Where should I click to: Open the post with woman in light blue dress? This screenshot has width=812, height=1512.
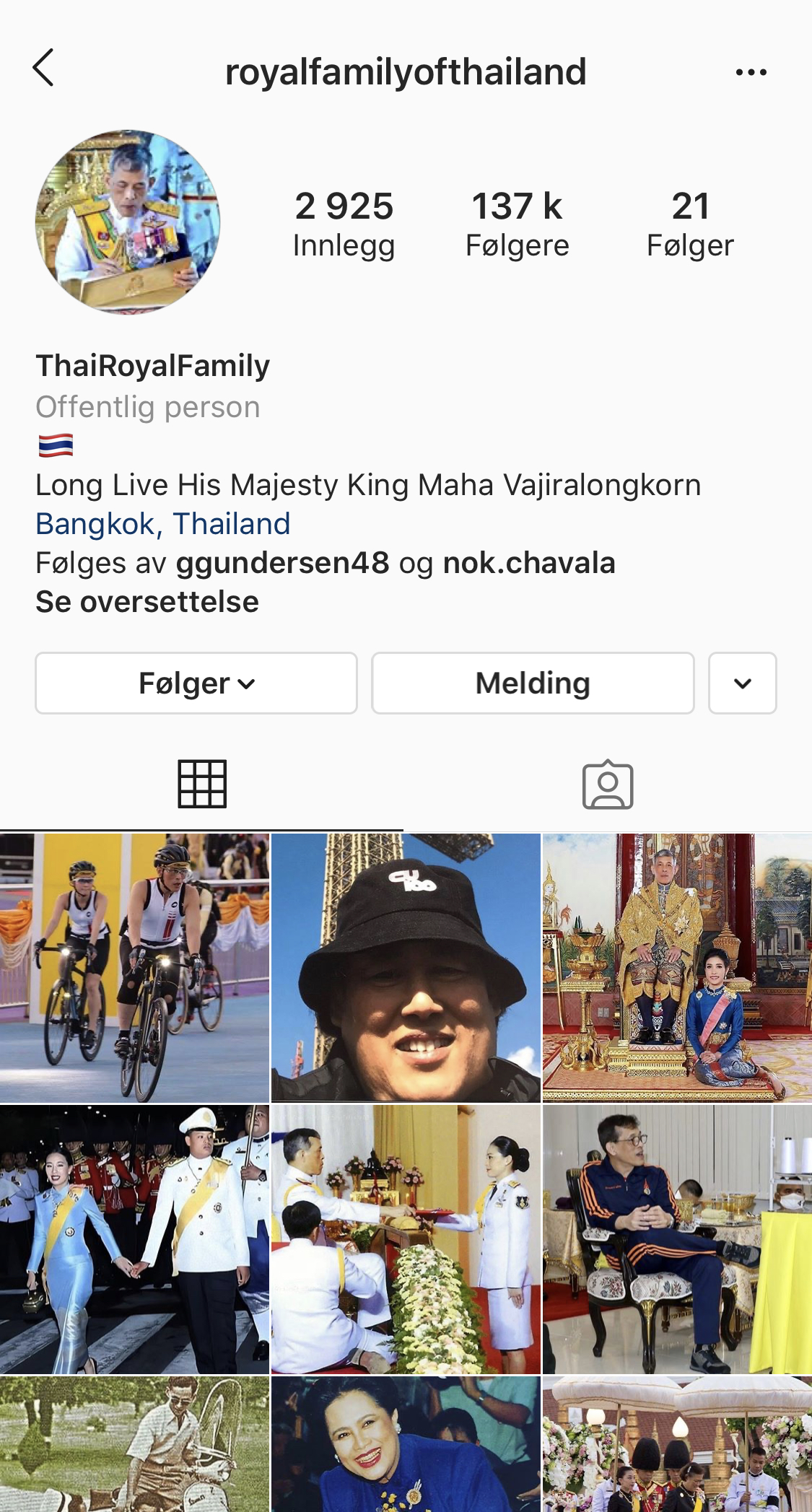point(134,1239)
